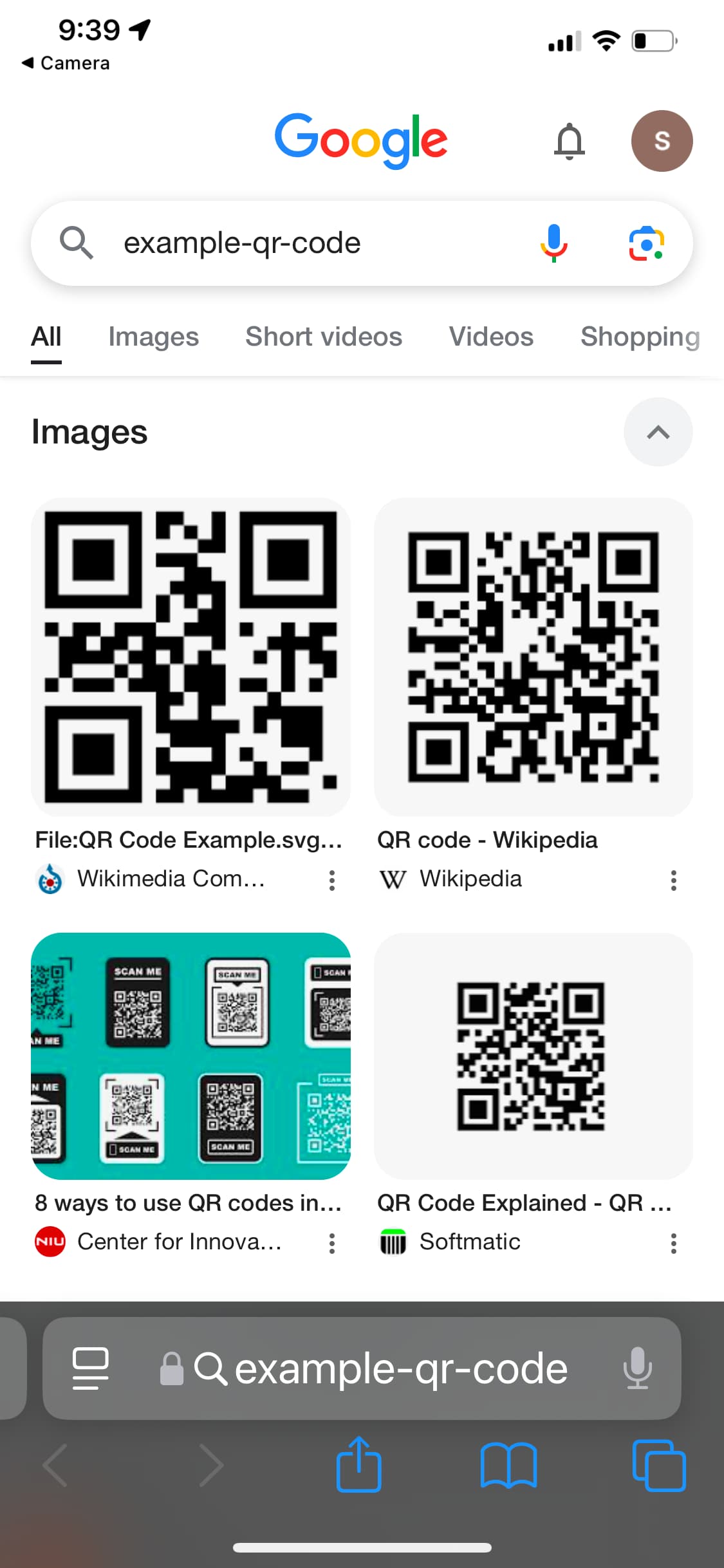The image size is (724, 1568).
Task: Open the QR Code Explained Softmatic result
Action: coord(534,1056)
